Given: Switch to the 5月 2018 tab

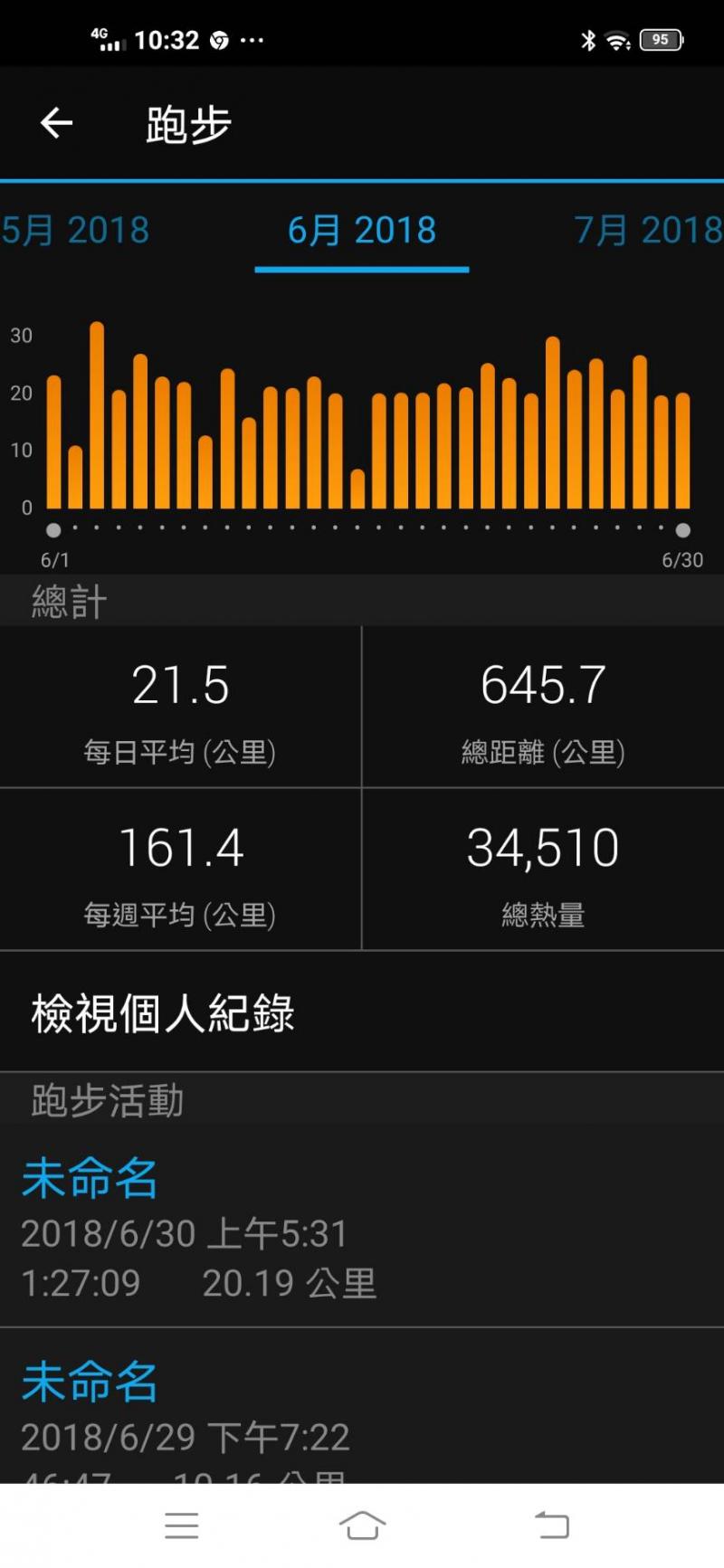Looking at the screenshot, I should pyautogui.click(x=76, y=231).
